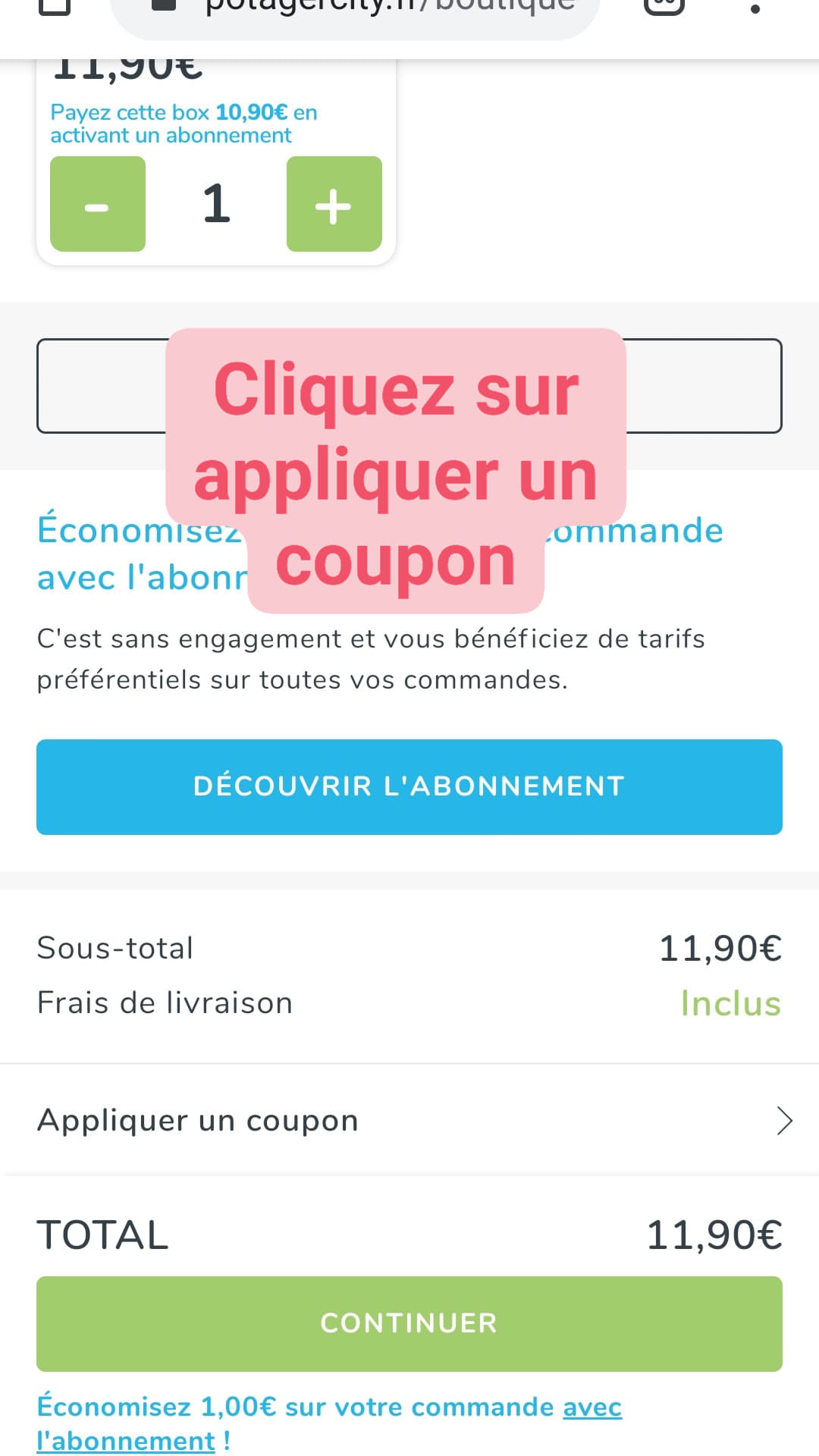This screenshot has width=819, height=1456.
Task: Tap the potagercity.fr address bar
Action: 355,8
